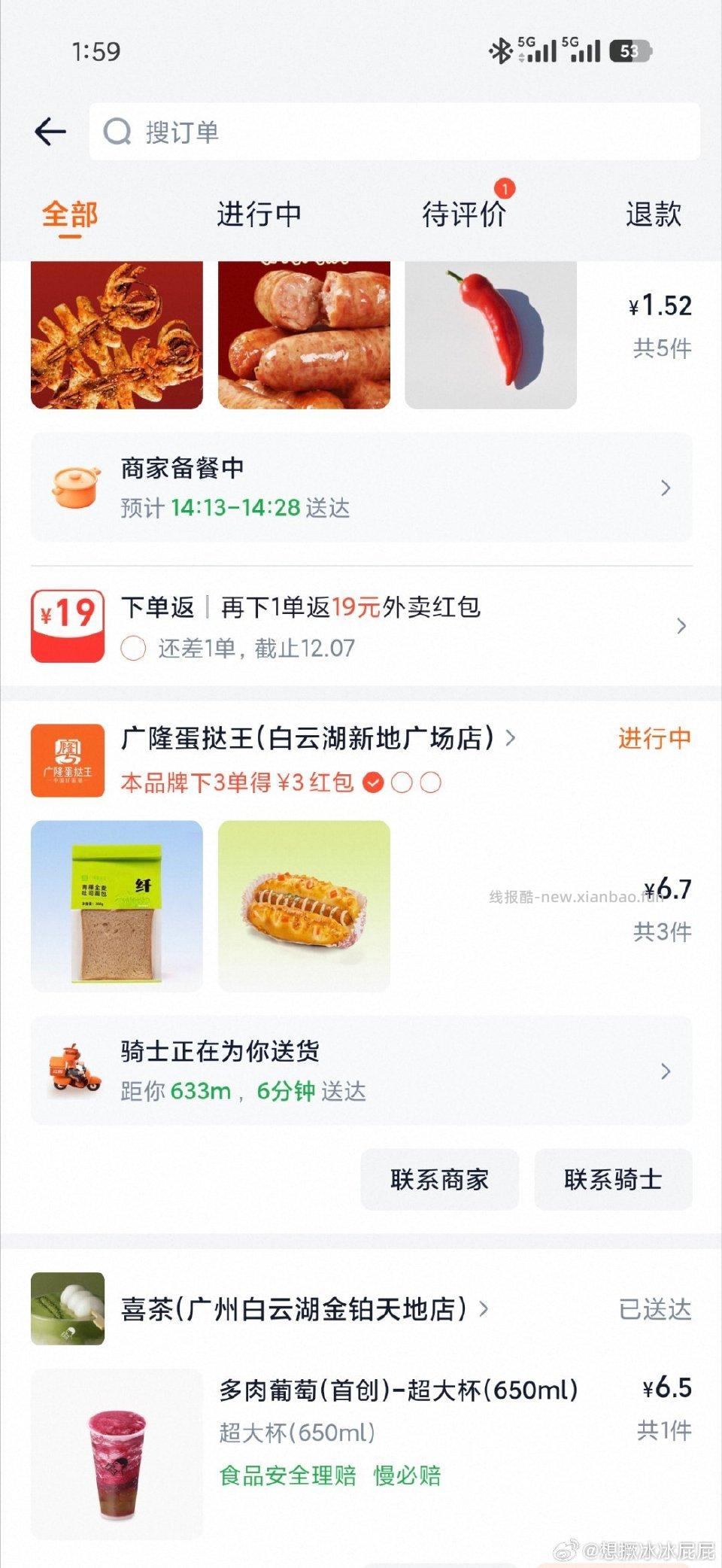This screenshot has height=1568, width=722.
Task: Open rider delivery details via its chevron
Action: tap(666, 1070)
